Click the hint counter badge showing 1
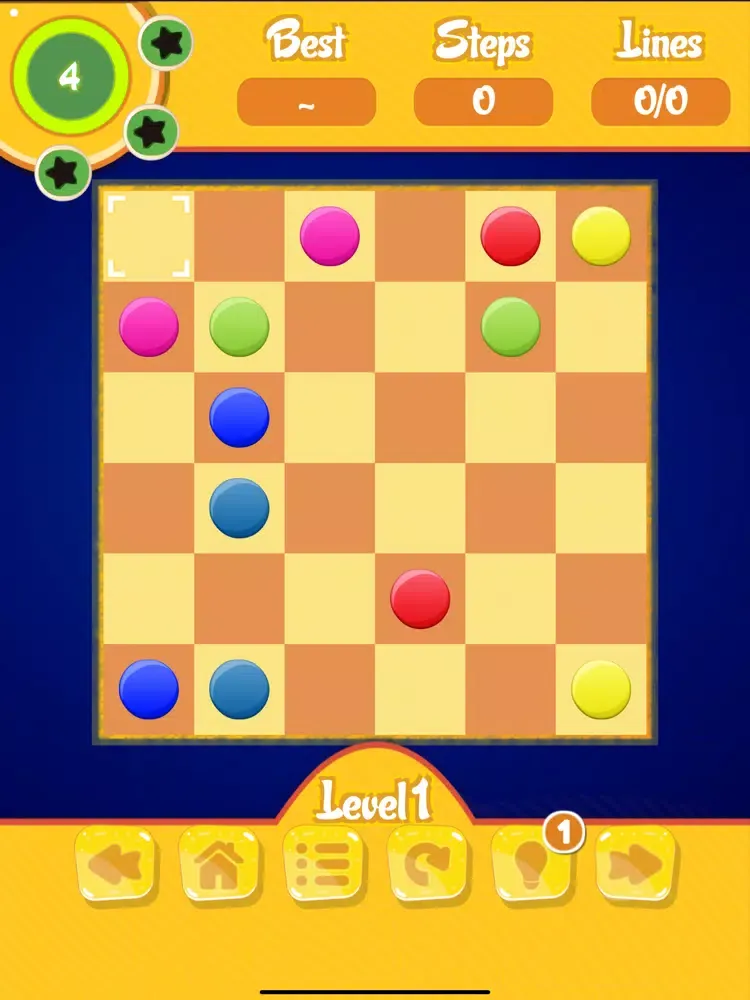The width and height of the screenshot is (750, 1000). coord(564,831)
